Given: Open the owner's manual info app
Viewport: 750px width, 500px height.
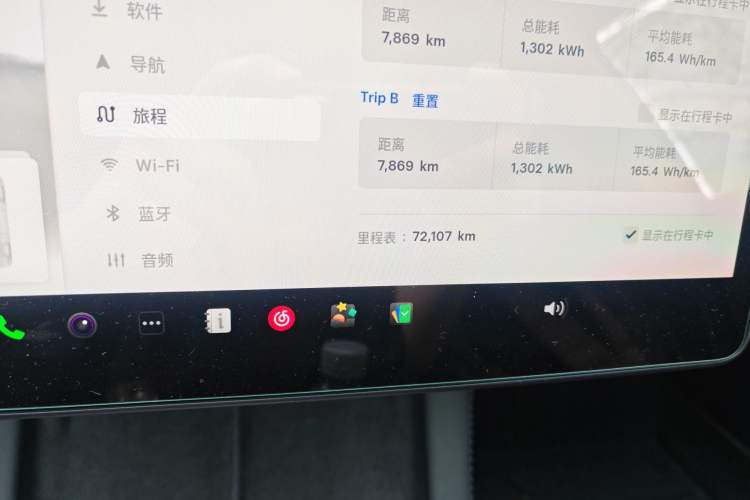Looking at the screenshot, I should pos(218,320).
